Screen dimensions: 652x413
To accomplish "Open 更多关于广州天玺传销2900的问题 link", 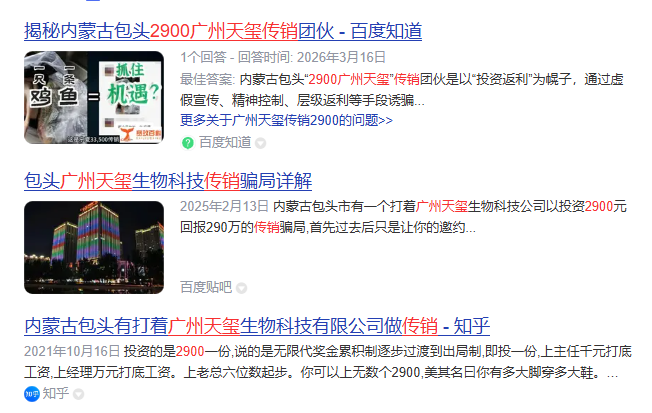I will pyautogui.click(x=286, y=120).
